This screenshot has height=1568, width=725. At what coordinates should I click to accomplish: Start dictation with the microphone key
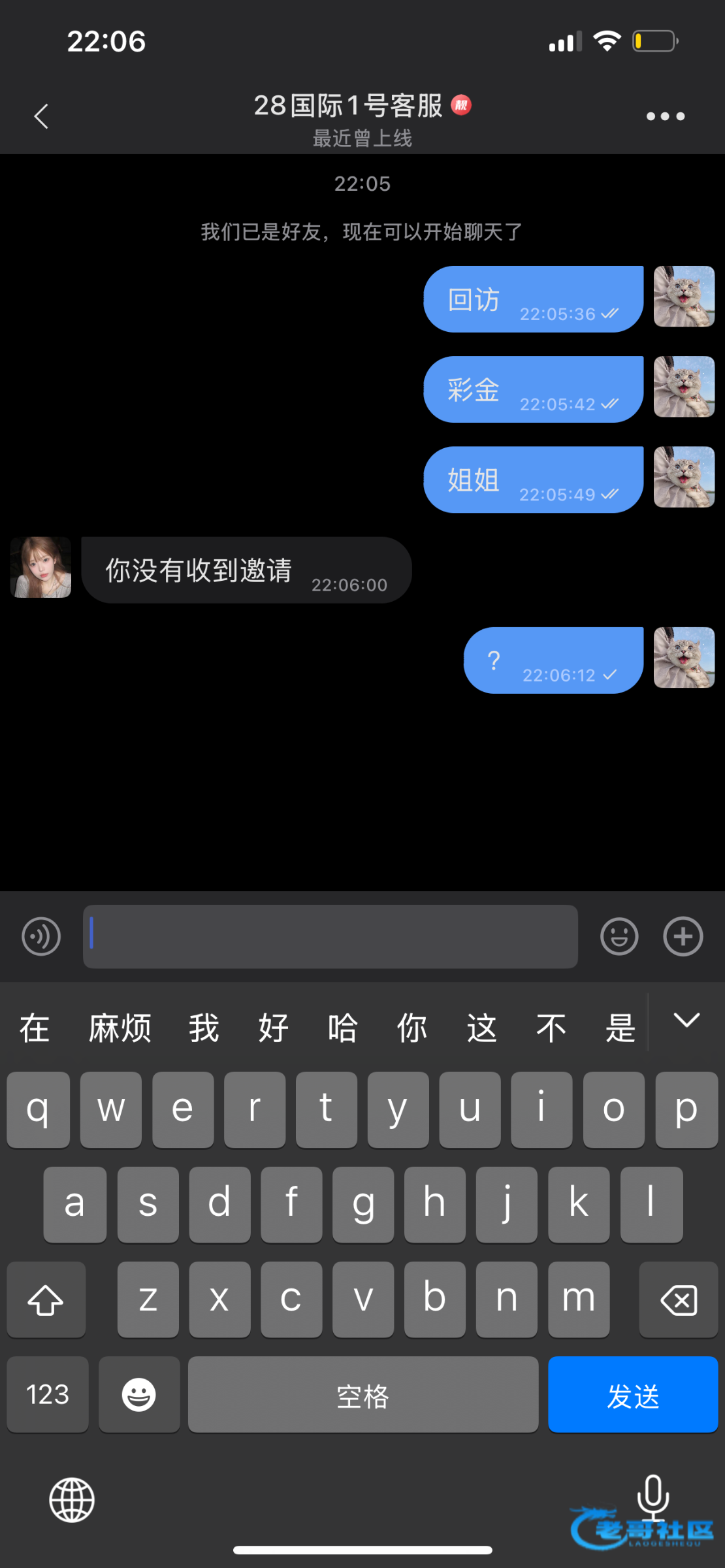[652, 1496]
